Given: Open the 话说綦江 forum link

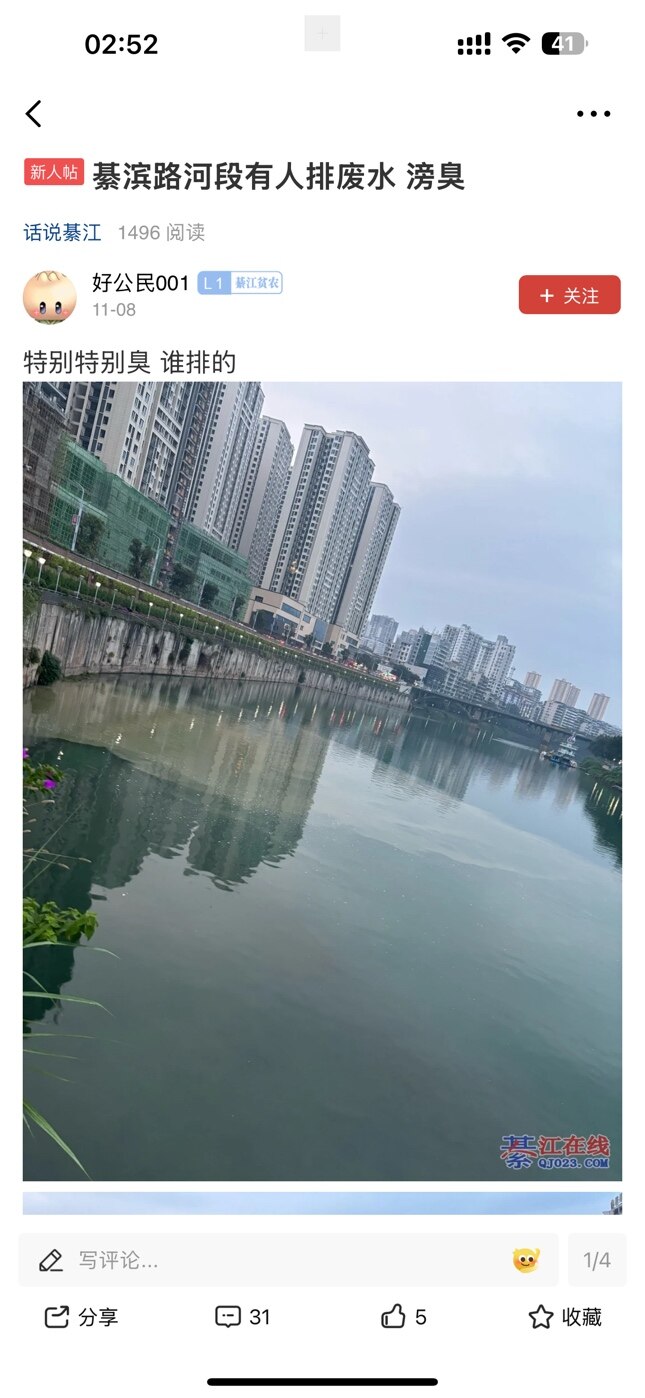Looking at the screenshot, I should tap(62, 233).
